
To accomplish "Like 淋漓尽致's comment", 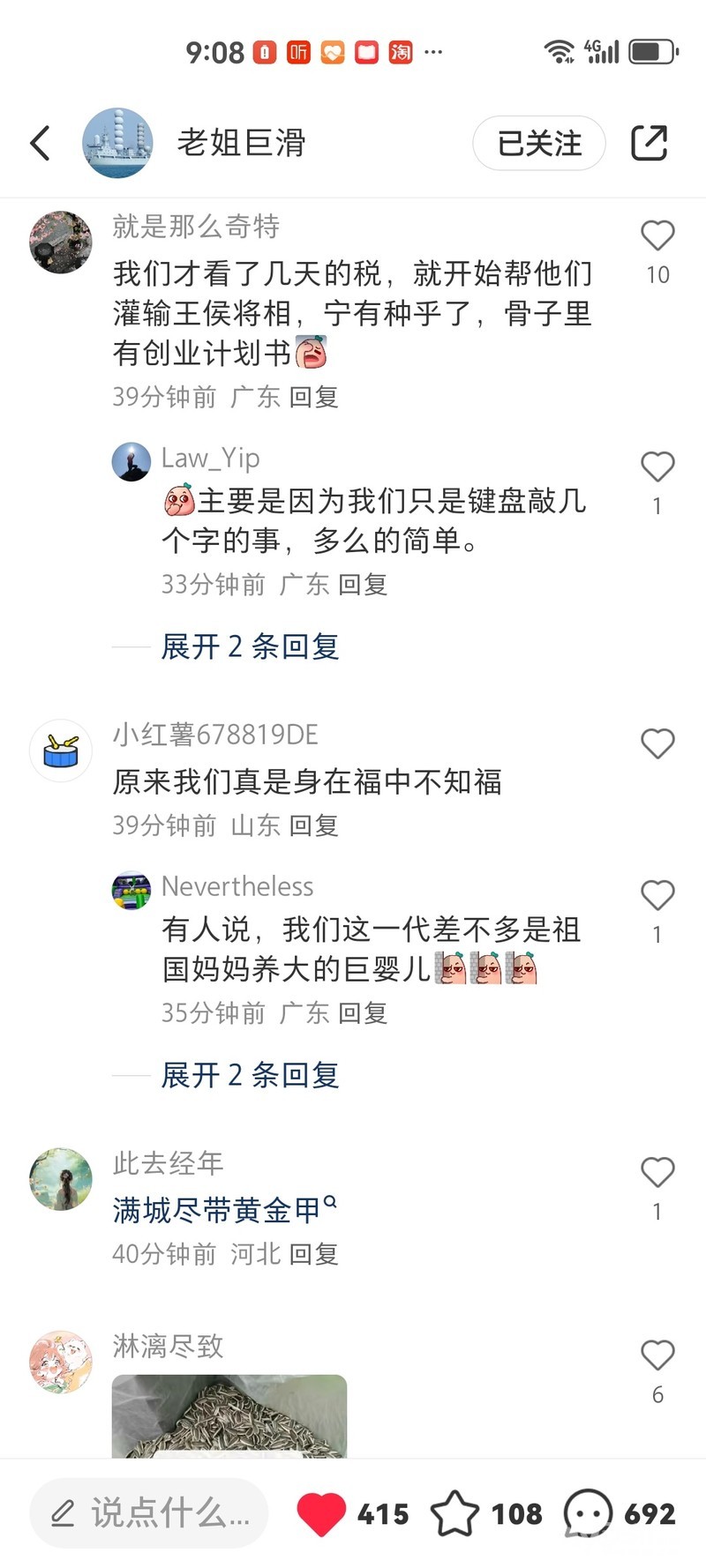I will [x=657, y=1355].
